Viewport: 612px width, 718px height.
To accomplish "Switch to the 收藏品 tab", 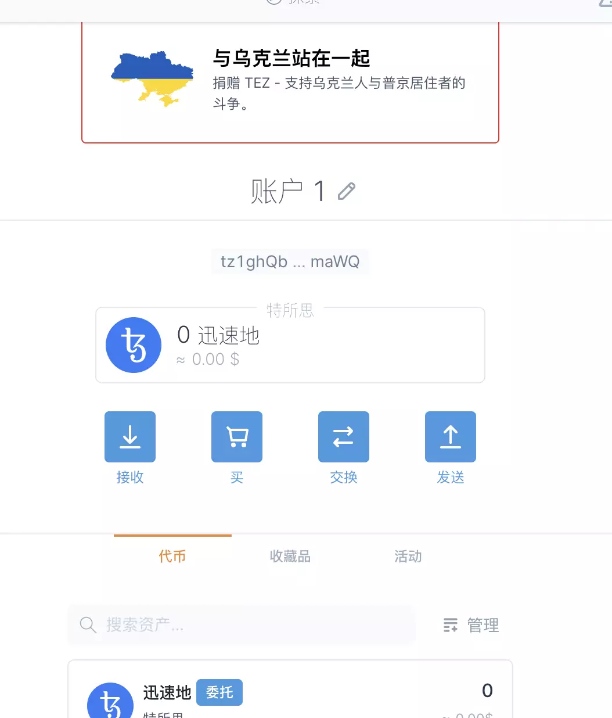I will [x=290, y=556].
